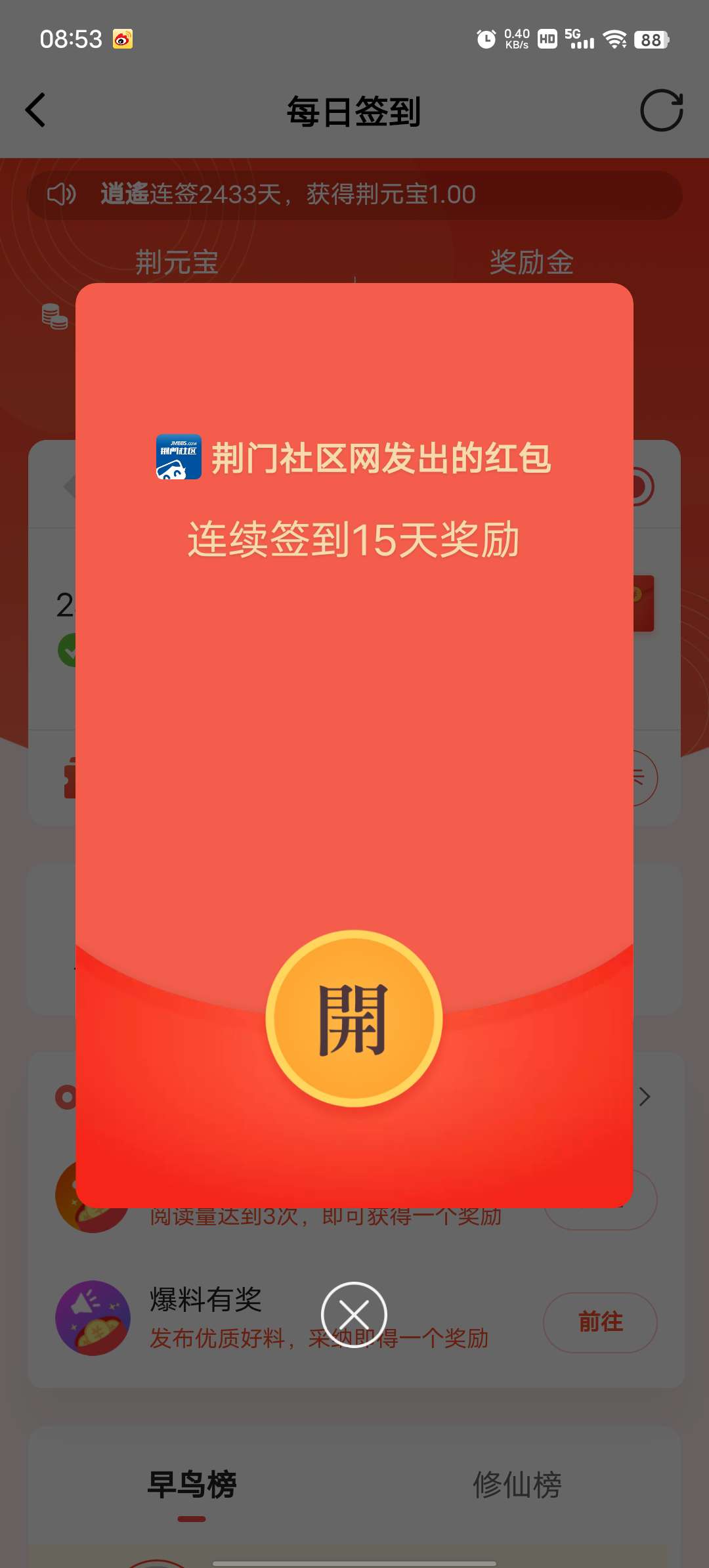
Task: Switch to the 修仙榜 tab
Action: (x=517, y=1485)
